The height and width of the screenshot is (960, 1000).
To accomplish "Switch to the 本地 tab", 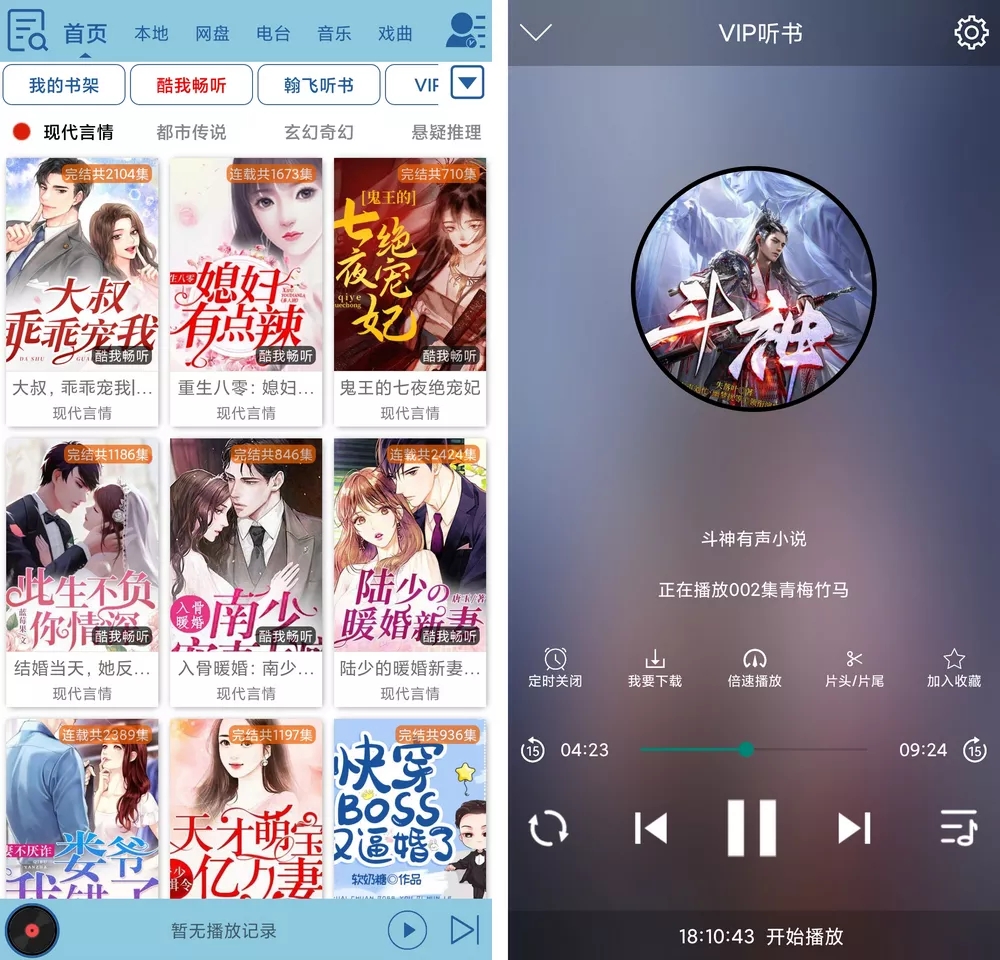I will (x=151, y=33).
